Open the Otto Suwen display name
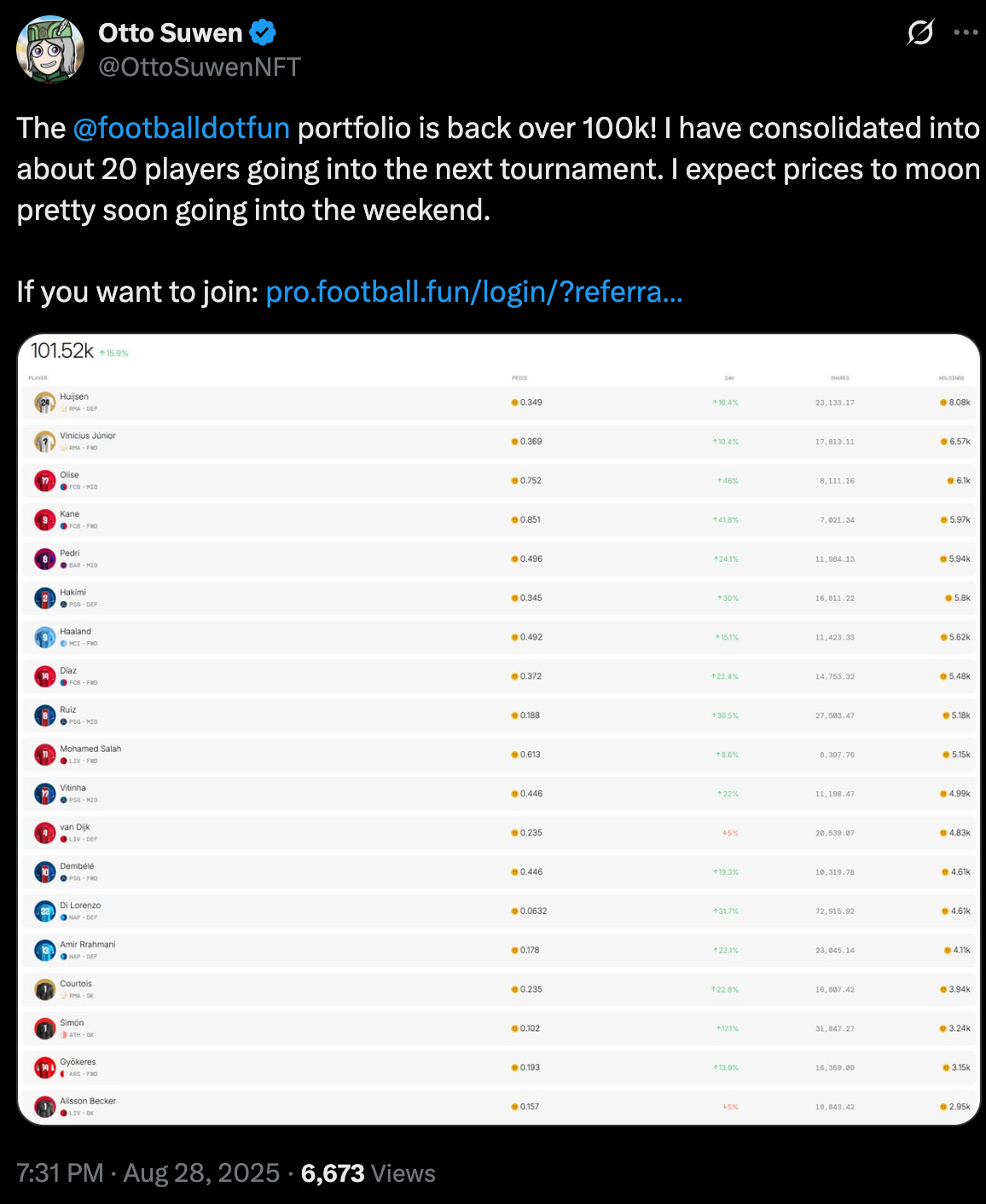This screenshot has height=1204, width=986. click(x=171, y=32)
